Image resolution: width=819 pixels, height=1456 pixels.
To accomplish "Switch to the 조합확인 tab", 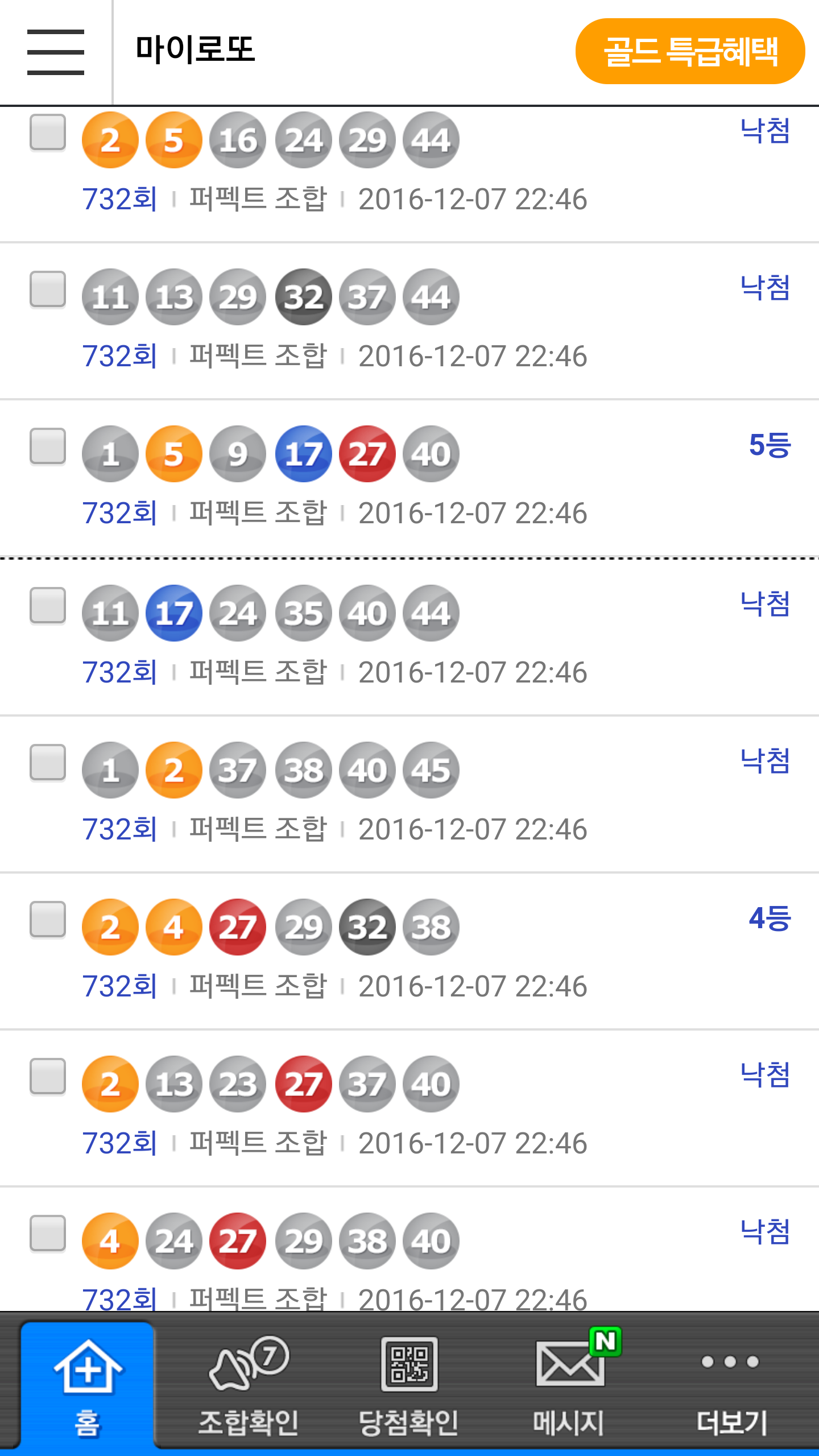I will click(x=248, y=1385).
